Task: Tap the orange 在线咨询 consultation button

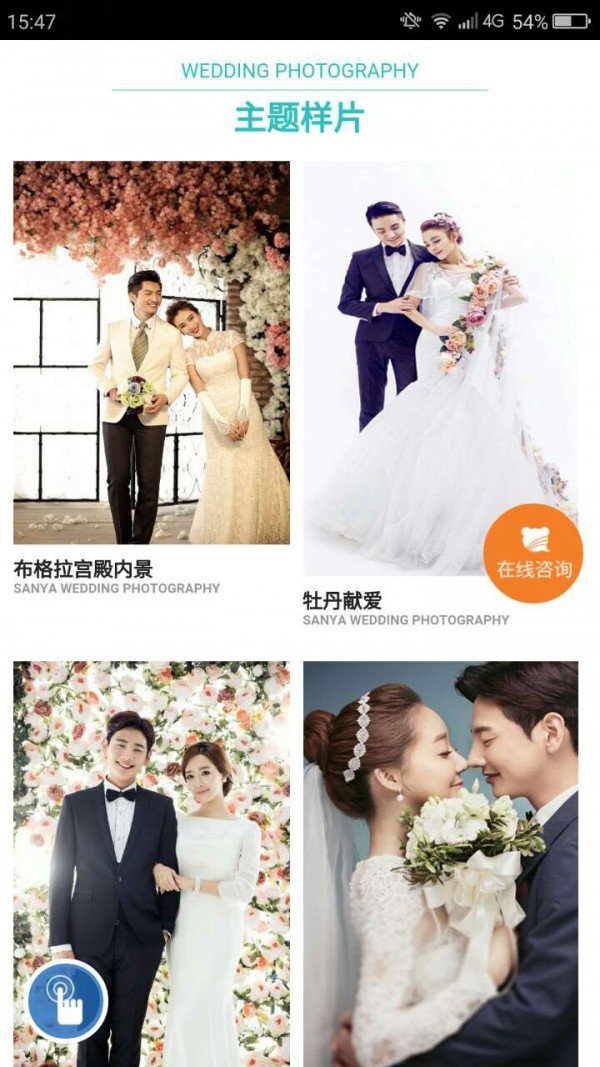Action: click(534, 553)
